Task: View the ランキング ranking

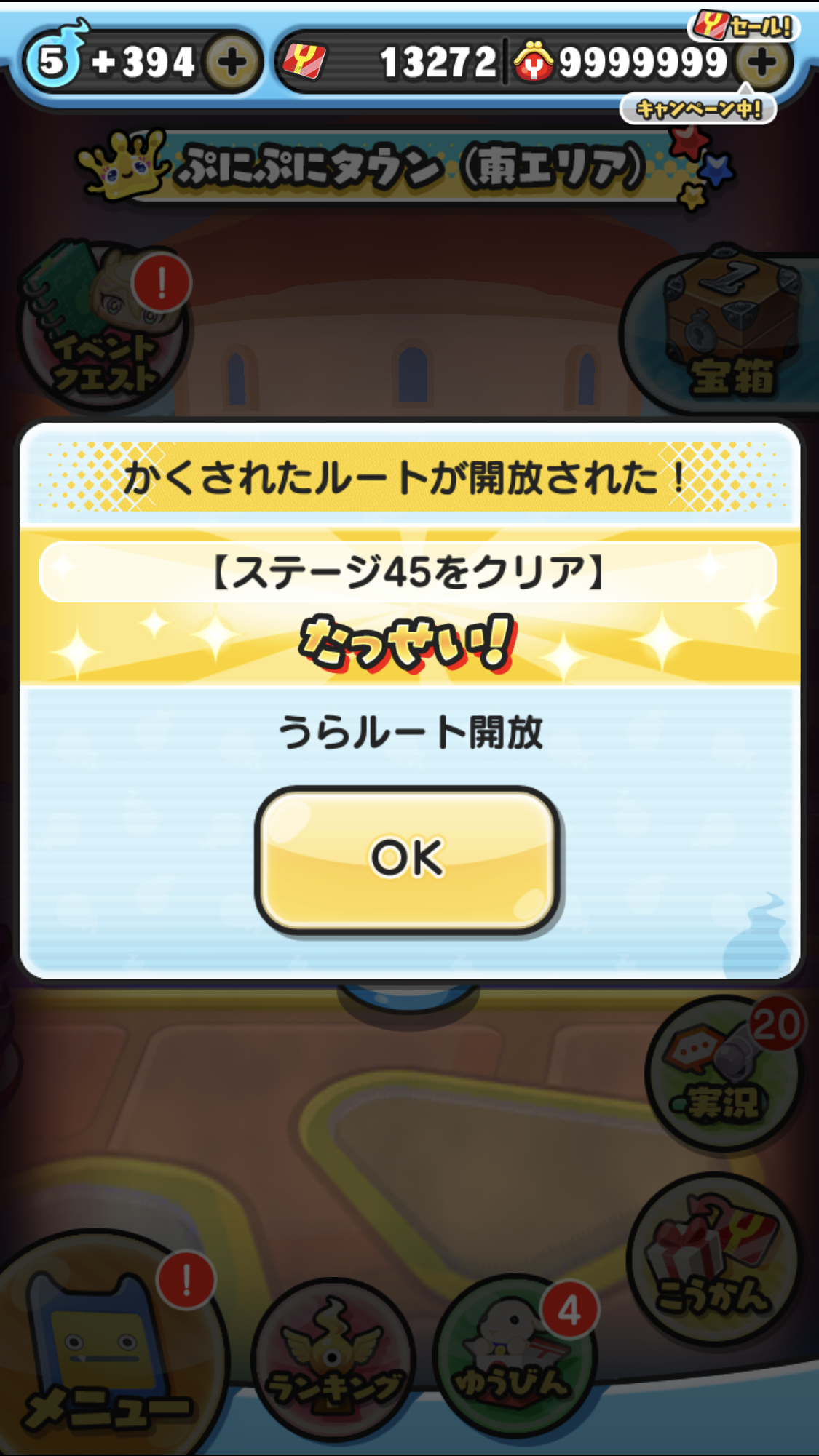Action: tap(333, 1359)
